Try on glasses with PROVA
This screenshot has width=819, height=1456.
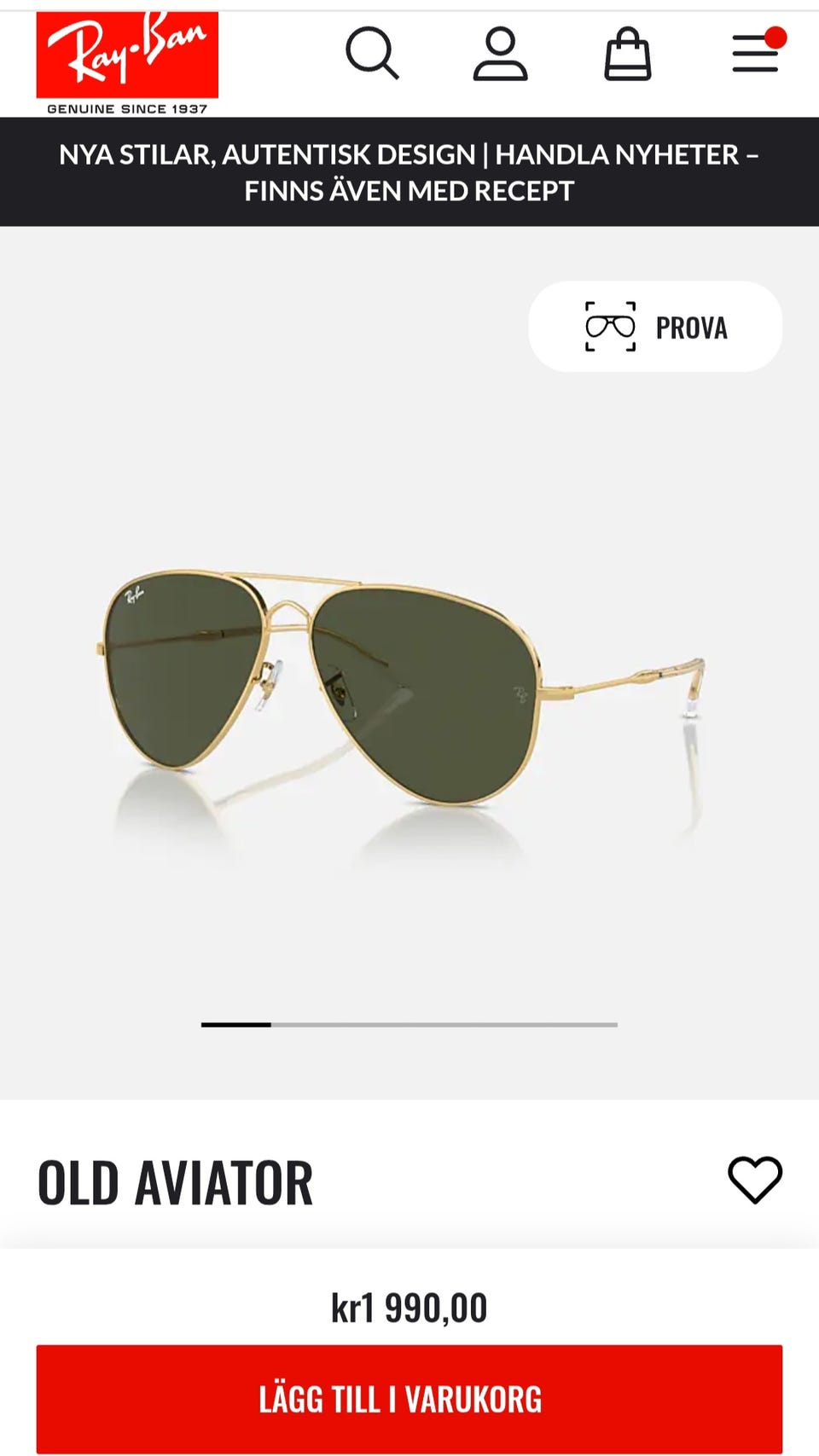tap(655, 327)
